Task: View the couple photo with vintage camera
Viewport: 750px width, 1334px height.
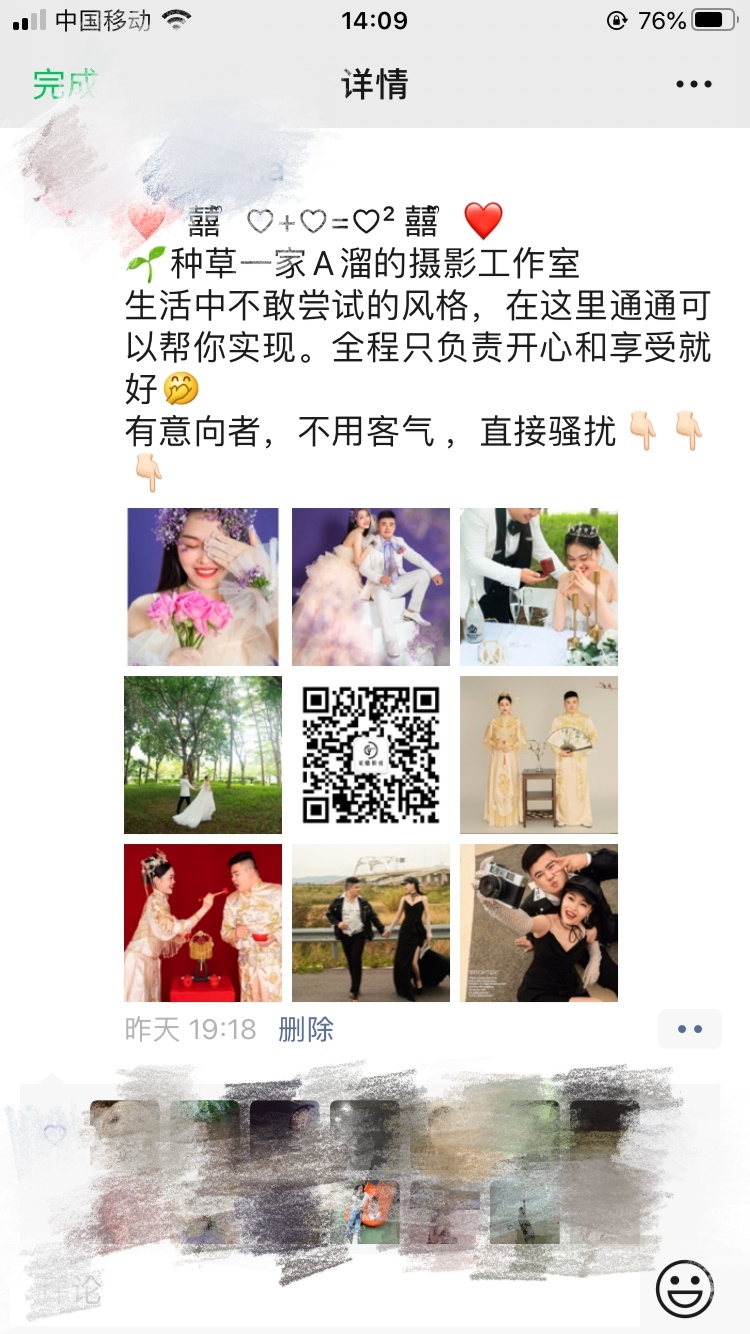Action: (539, 923)
